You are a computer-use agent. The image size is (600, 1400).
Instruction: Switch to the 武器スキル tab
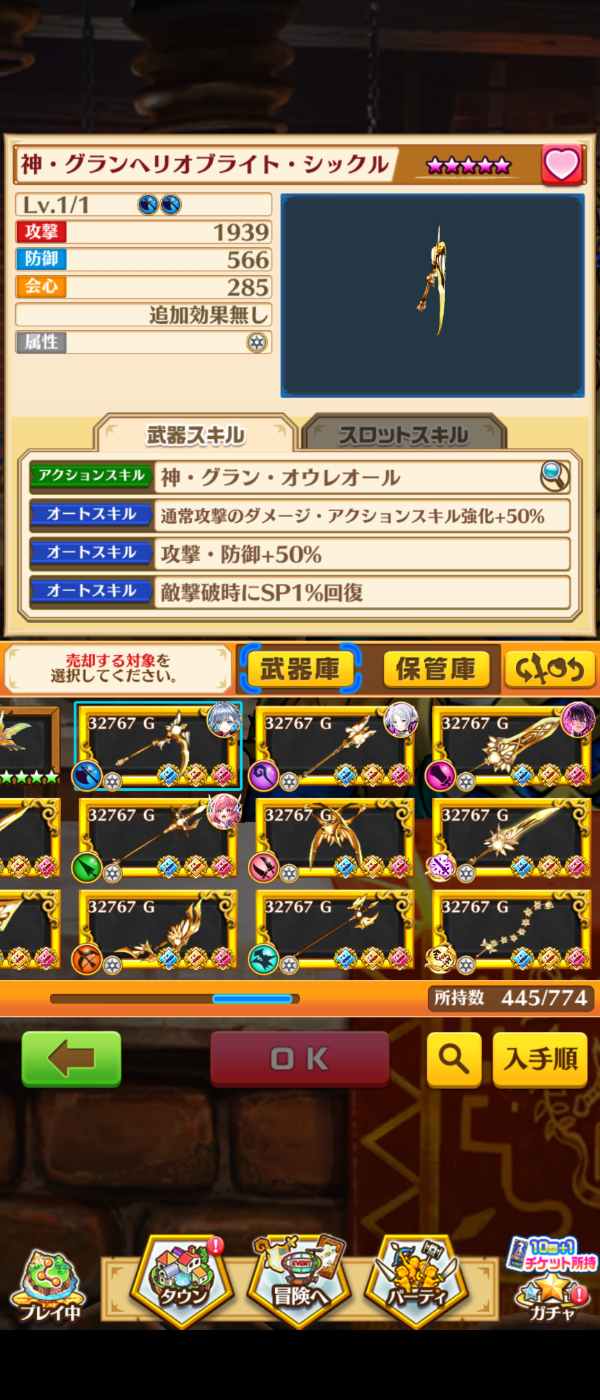pos(194,434)
